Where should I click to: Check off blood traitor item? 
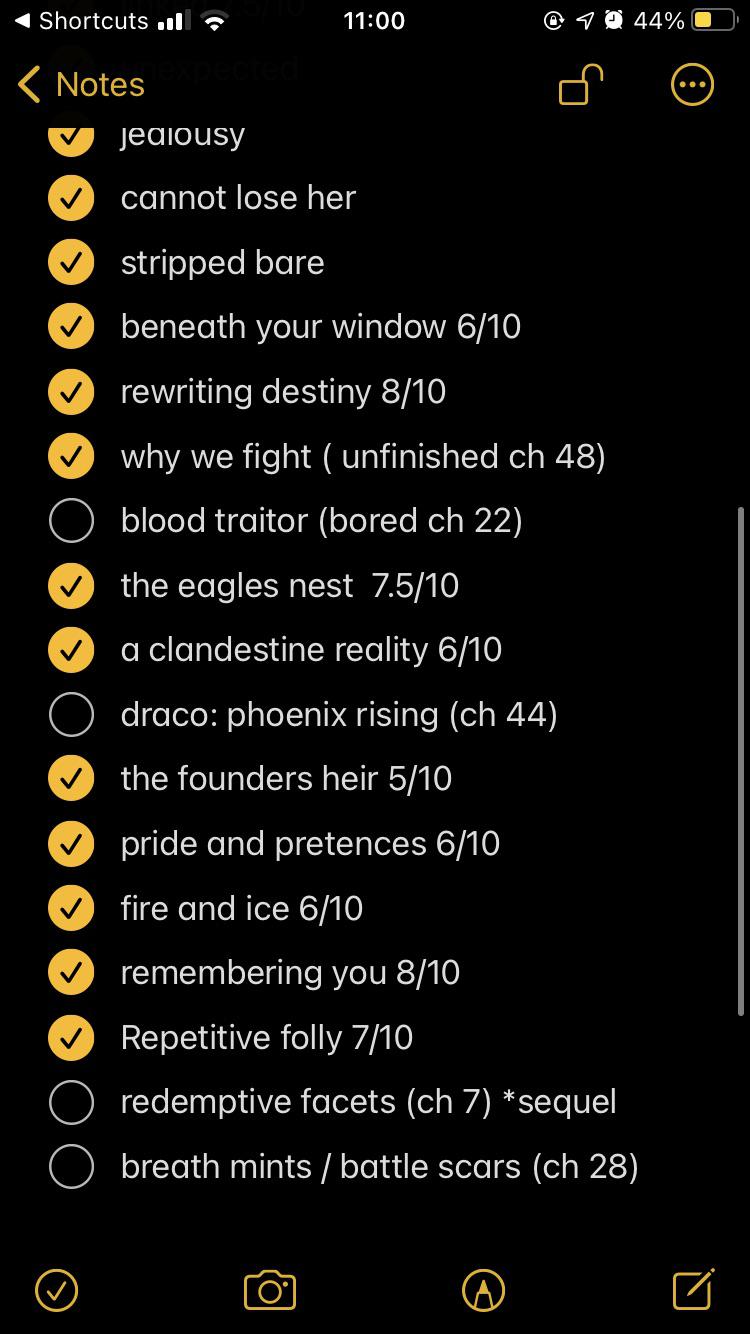tap(71, 521)
